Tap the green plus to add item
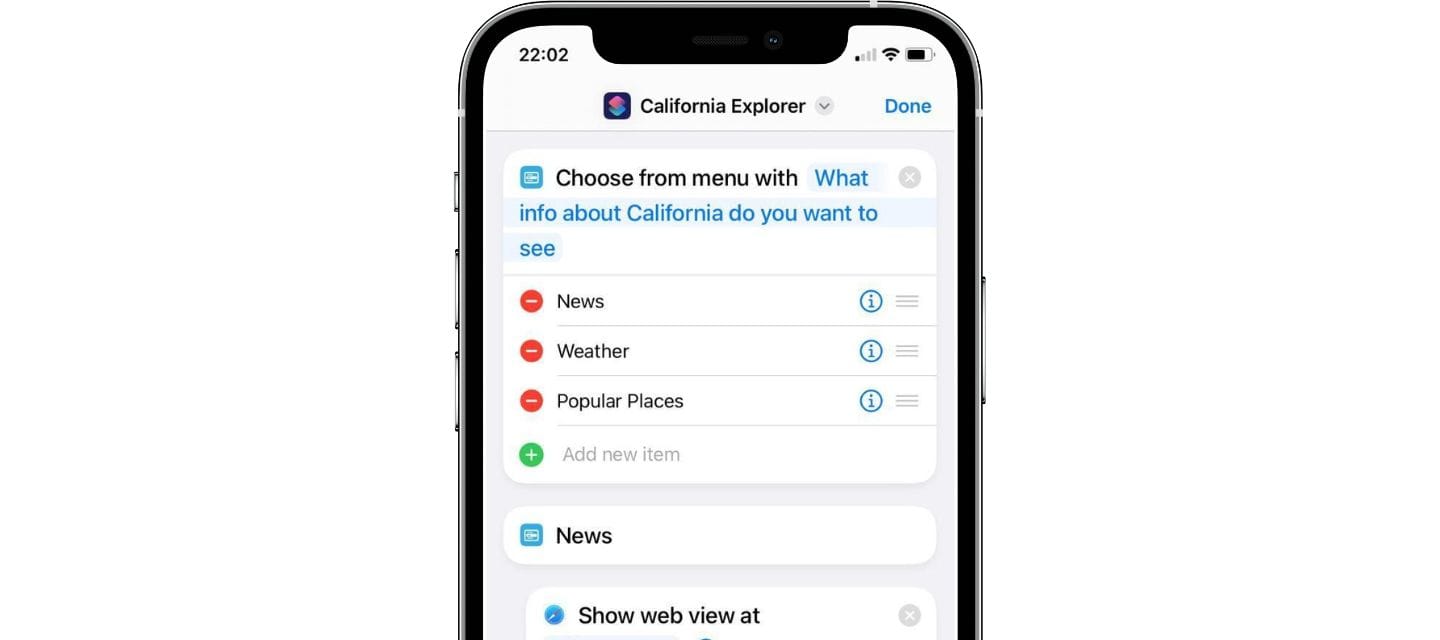 (531, 455)
